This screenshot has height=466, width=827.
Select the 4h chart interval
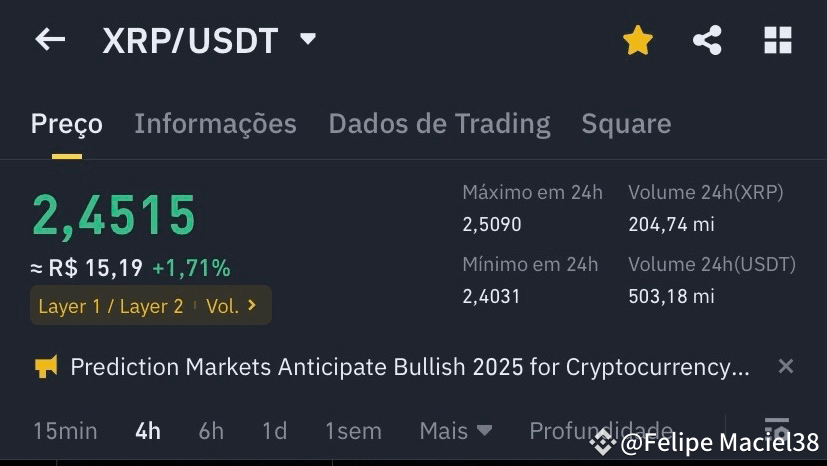148,431
